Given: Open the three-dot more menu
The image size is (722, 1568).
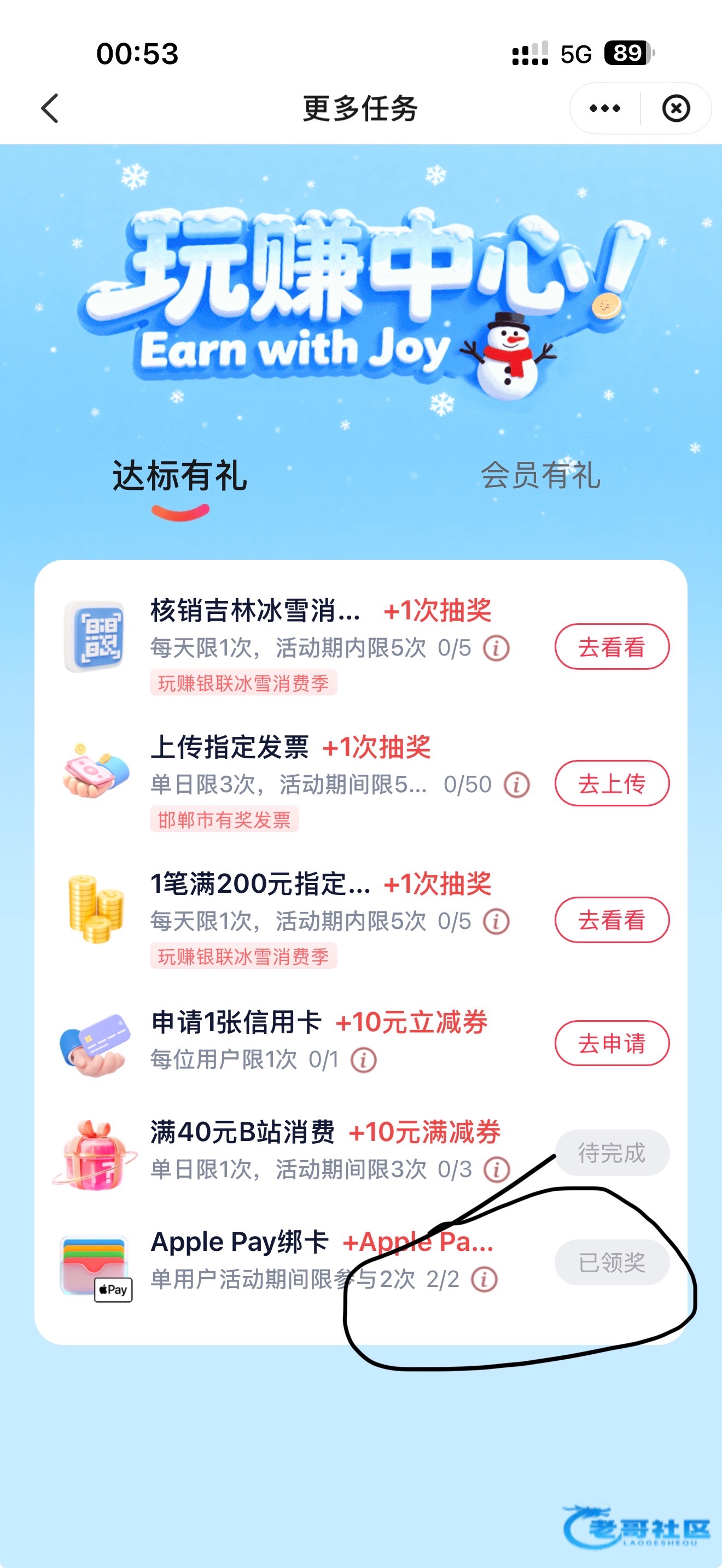Looking at the screenshot, I should click(604, 108).
